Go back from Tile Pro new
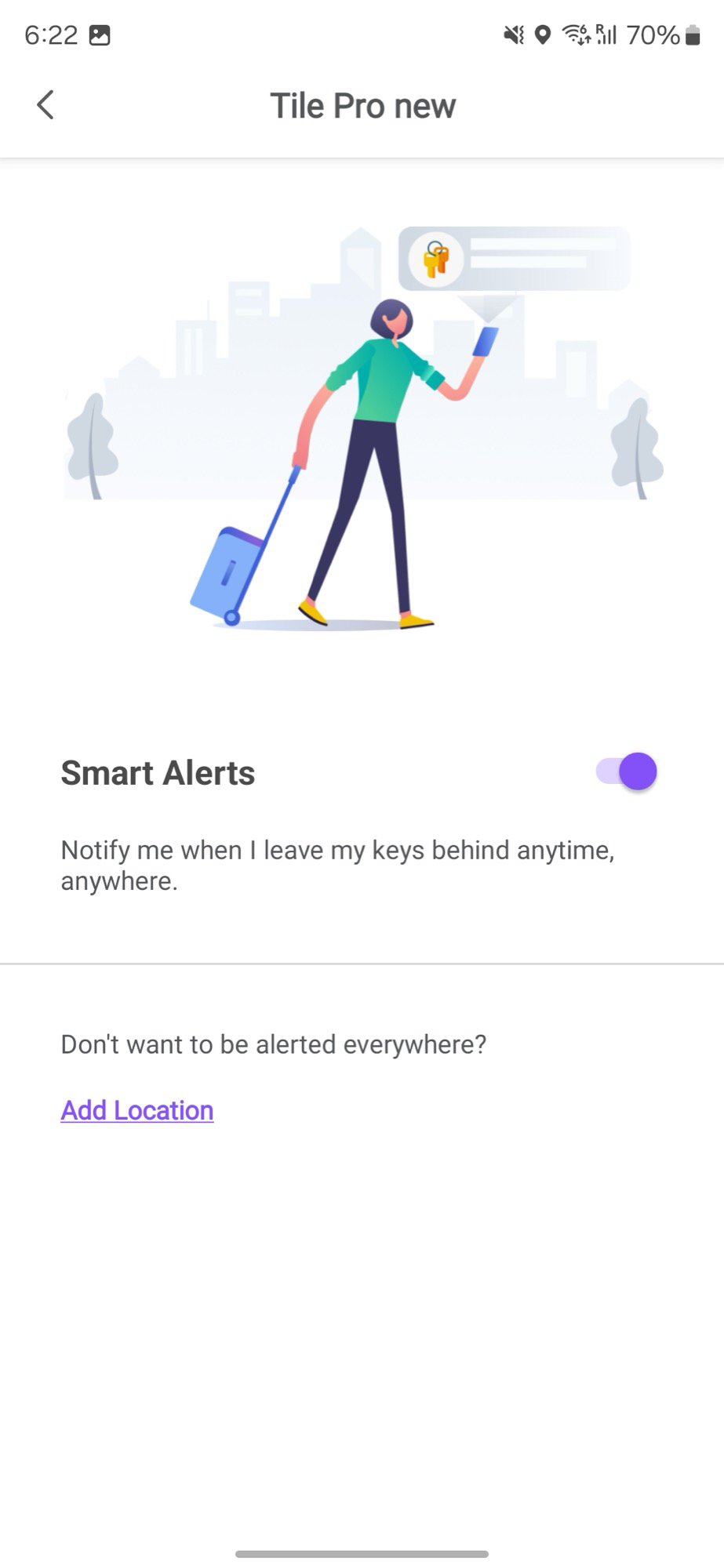 click(x=45, y=105)
